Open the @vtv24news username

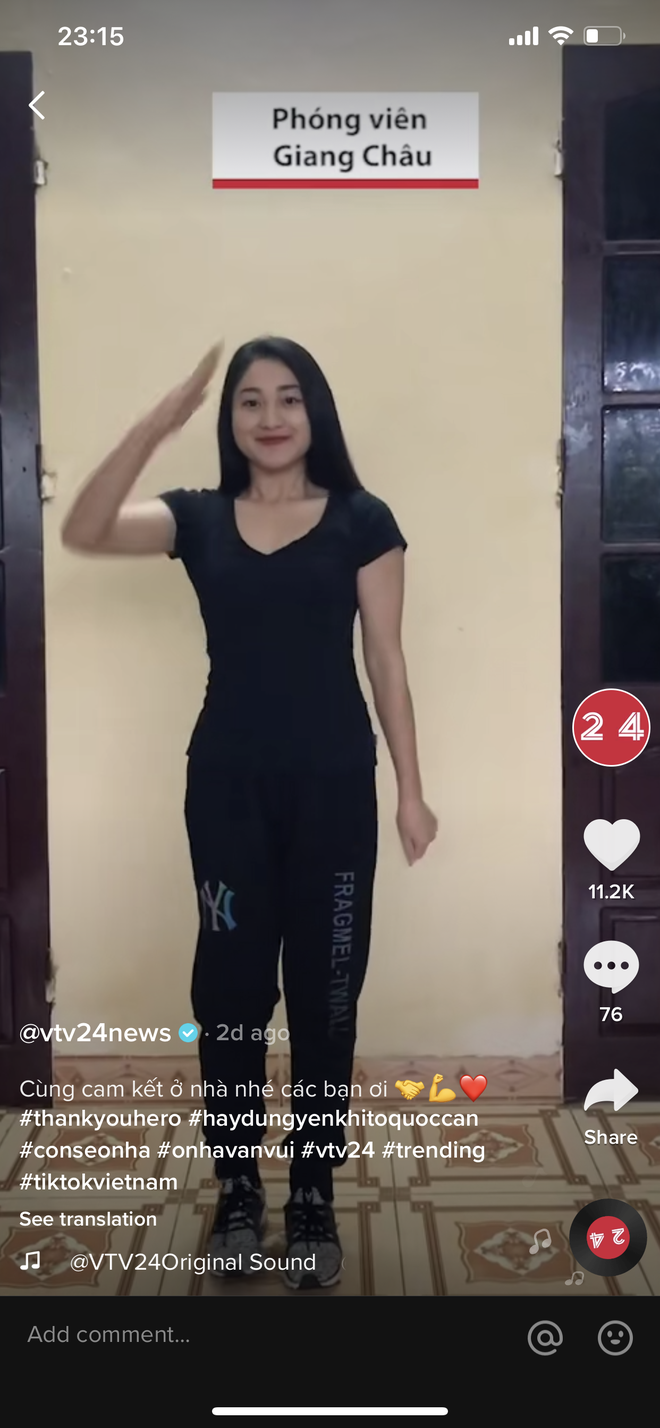tap(95, 1033)
